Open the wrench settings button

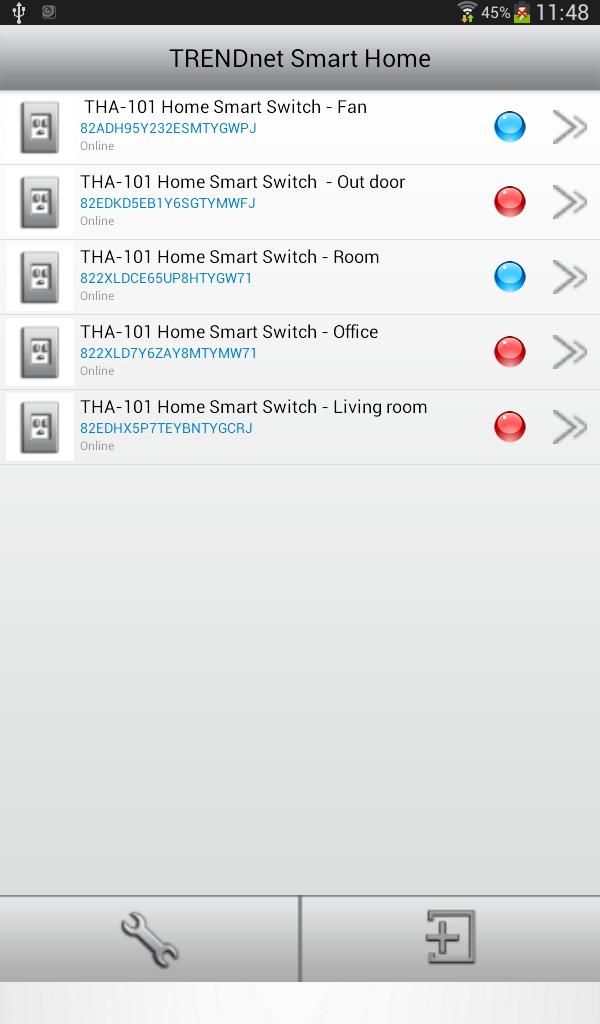click(x=149, y=939)
